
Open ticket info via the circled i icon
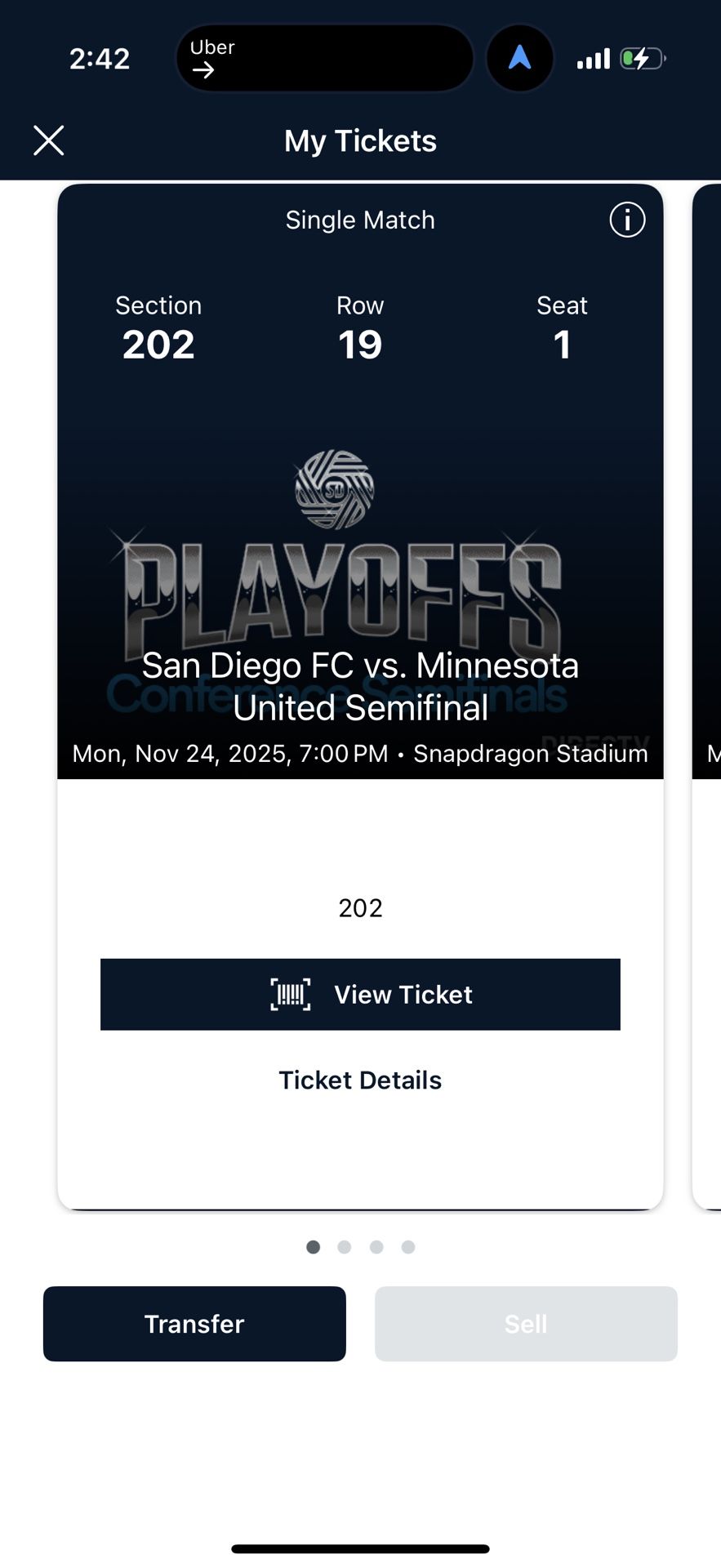coord(626,220)
